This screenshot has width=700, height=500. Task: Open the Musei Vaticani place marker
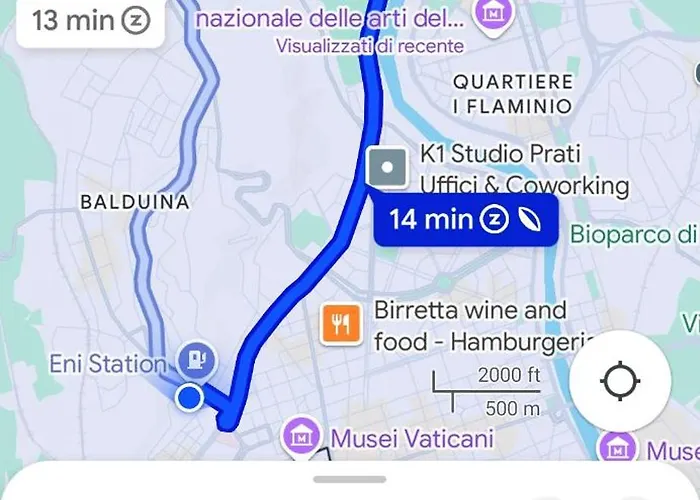click(x=301, y=437)
